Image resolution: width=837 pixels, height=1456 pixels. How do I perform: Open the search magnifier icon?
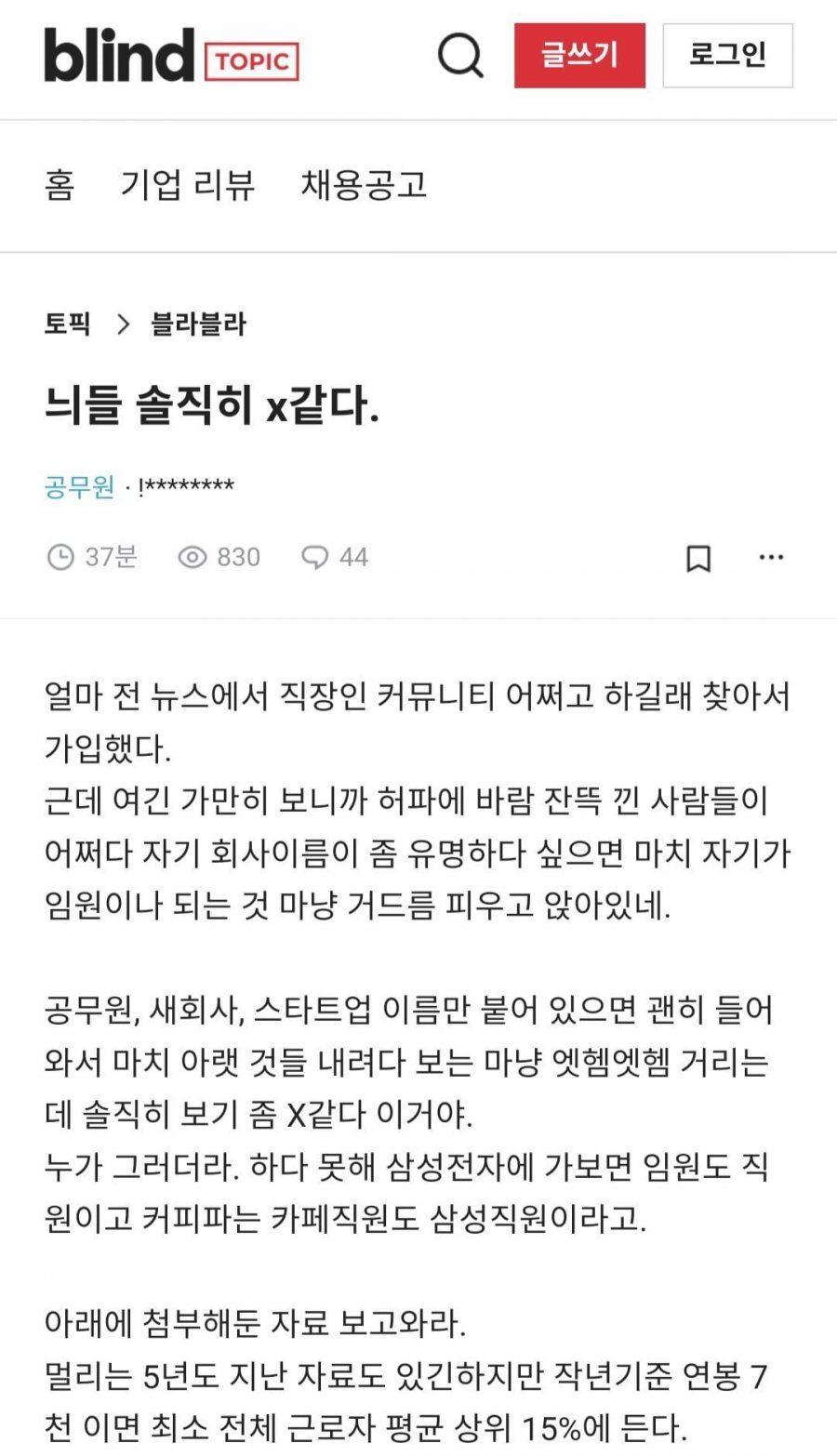[x=460, y=56]
